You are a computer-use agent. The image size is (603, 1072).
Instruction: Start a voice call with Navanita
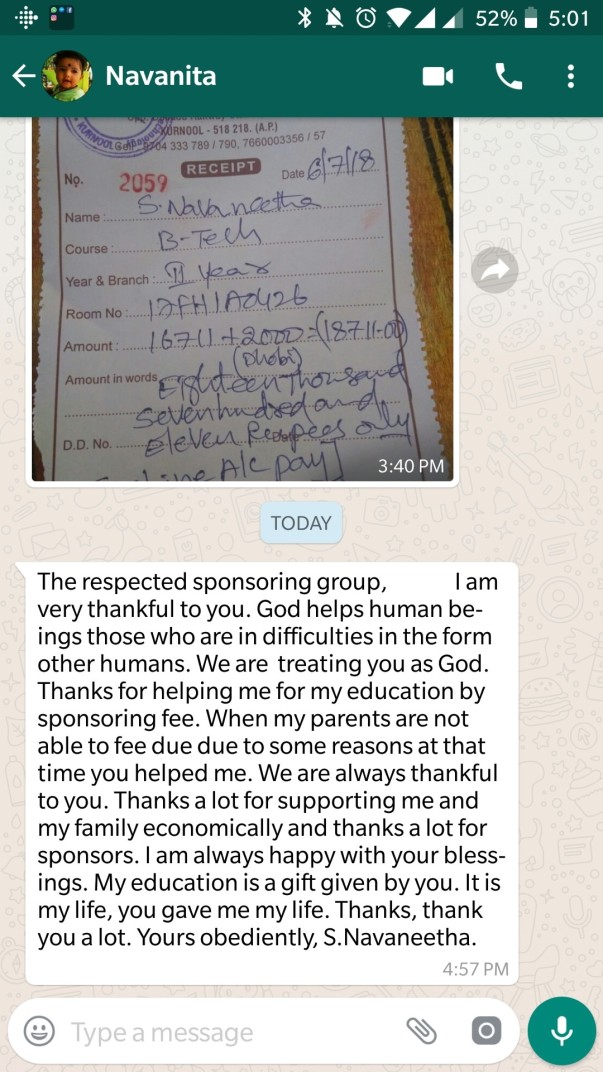[508, 77]
